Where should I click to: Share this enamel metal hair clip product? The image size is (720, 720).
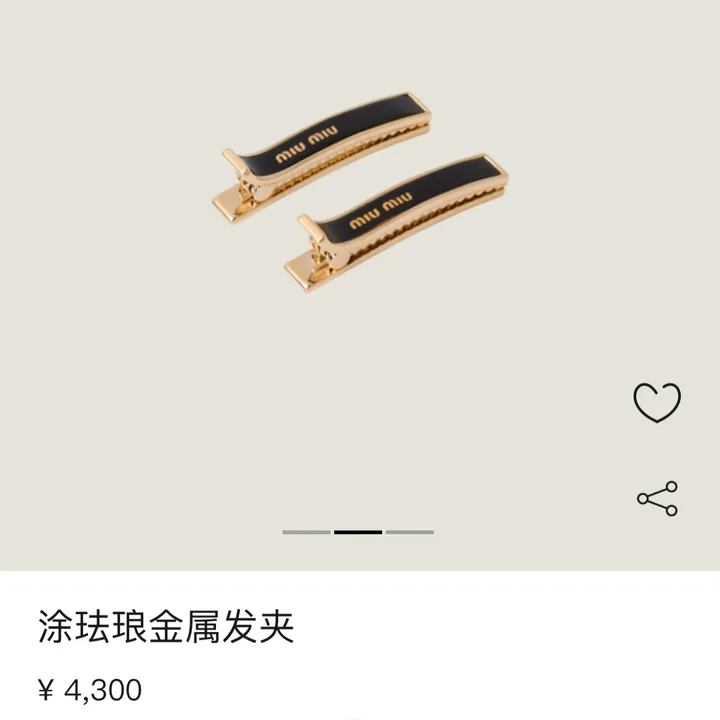click(x=657, y=498)
